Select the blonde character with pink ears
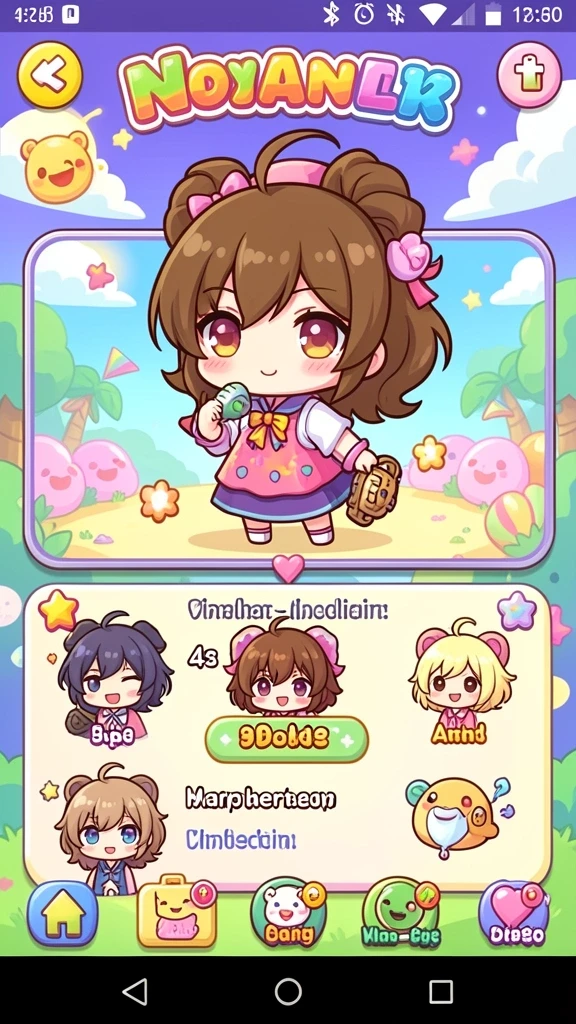 462,679
